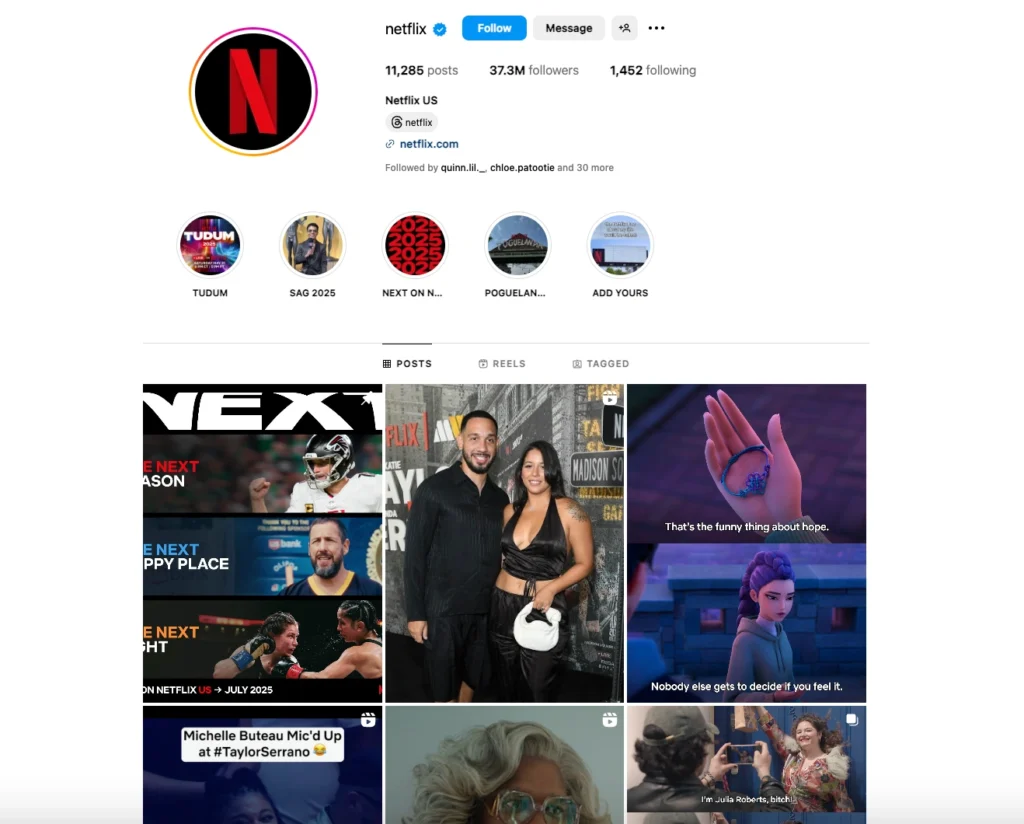Open the POGUELAN... highlight
This screenshot has height=824, width=1024.
coord(517,245)
